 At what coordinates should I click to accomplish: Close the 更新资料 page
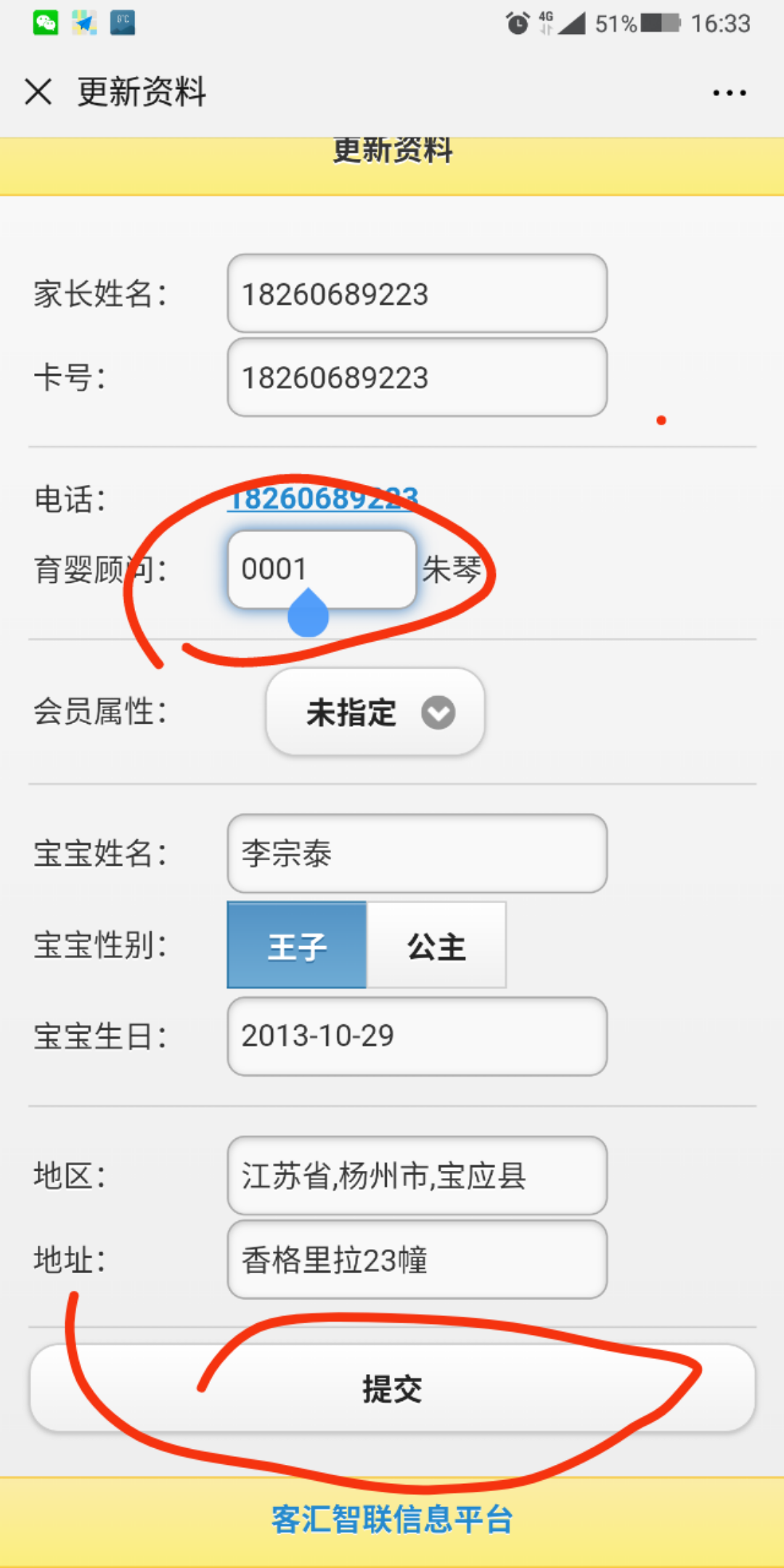tap(38, 92)
